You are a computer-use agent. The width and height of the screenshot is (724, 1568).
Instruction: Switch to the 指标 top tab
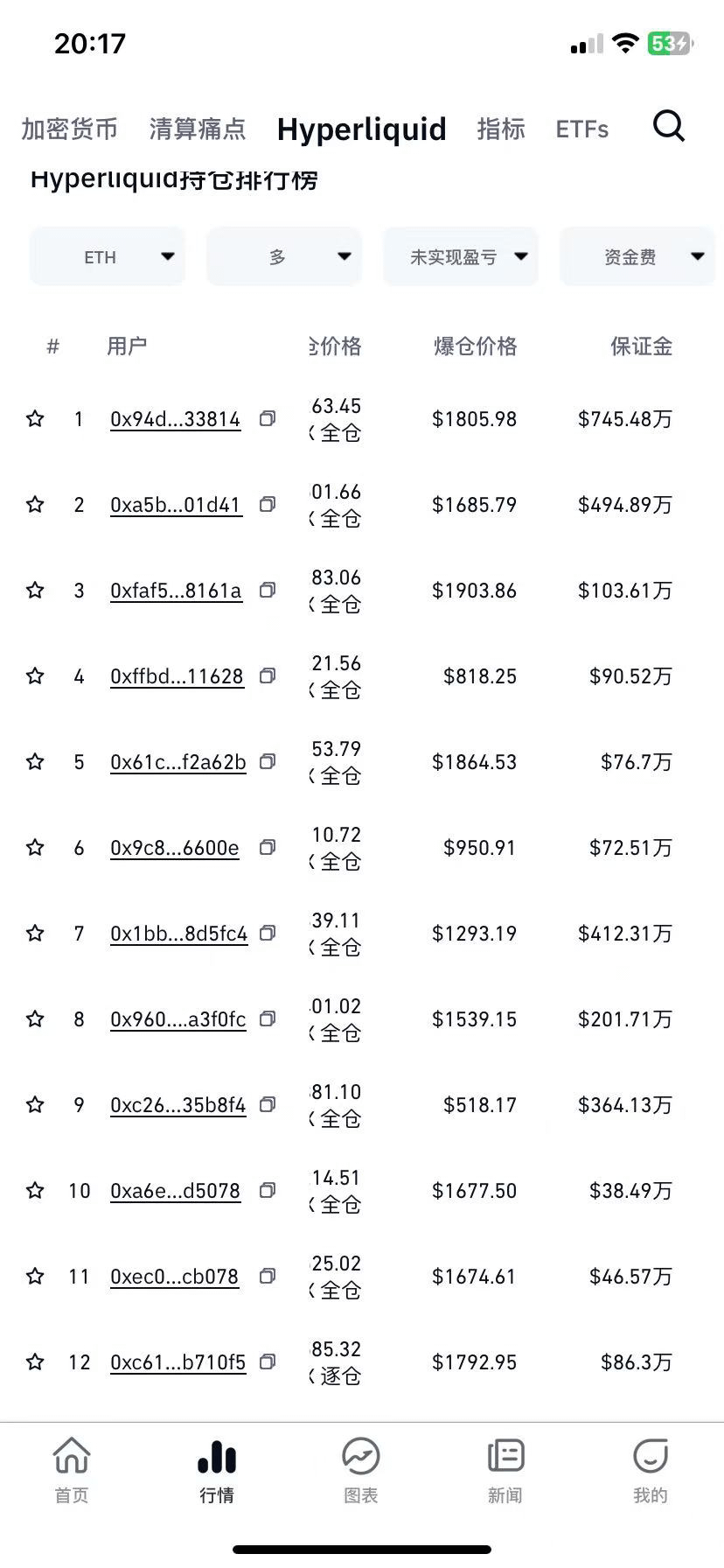tap(501, 129)
